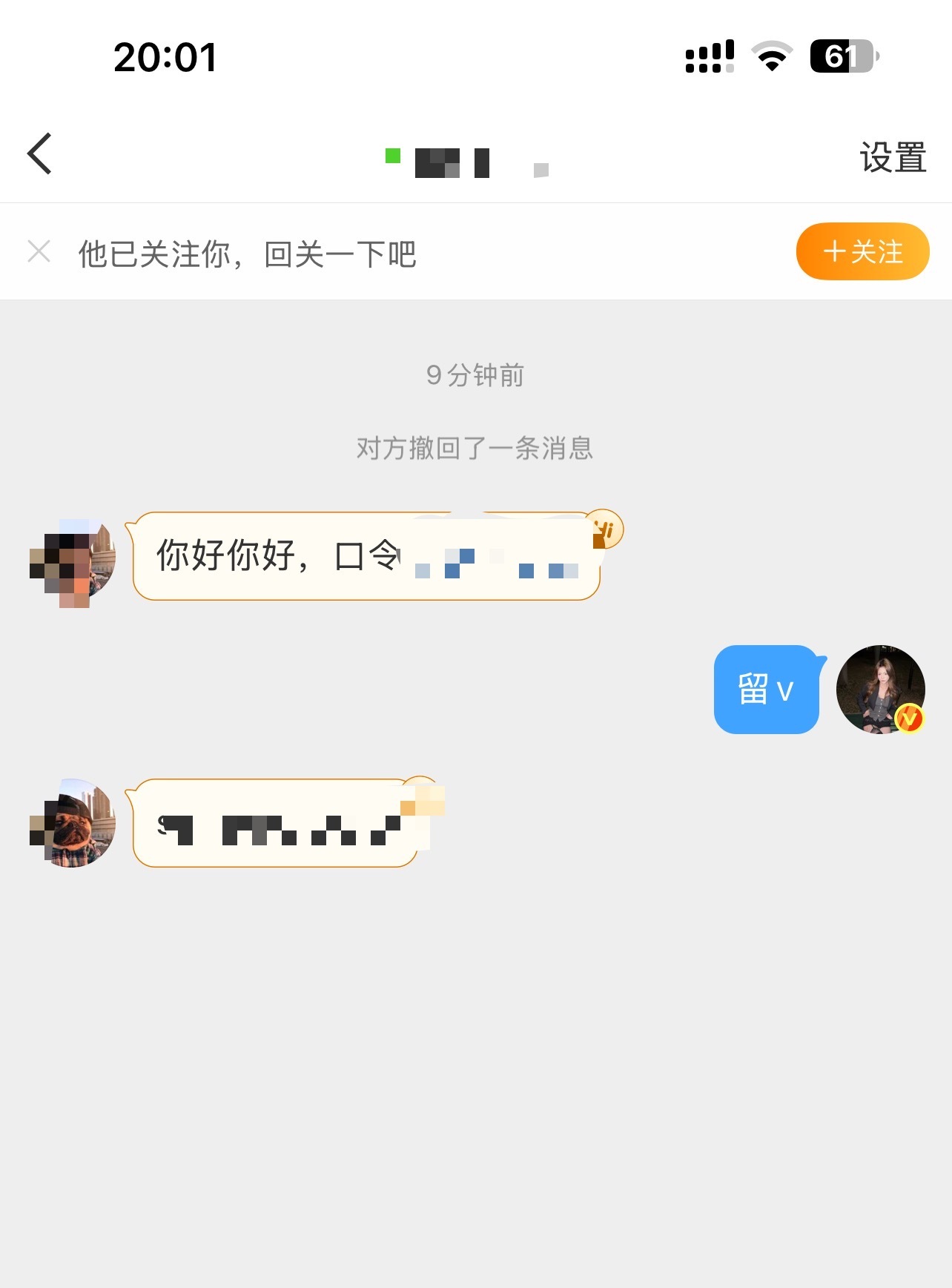Screen dimensions: 952x1288
Task: Tap the cellular signal bars icon
Action: (709, 54)
